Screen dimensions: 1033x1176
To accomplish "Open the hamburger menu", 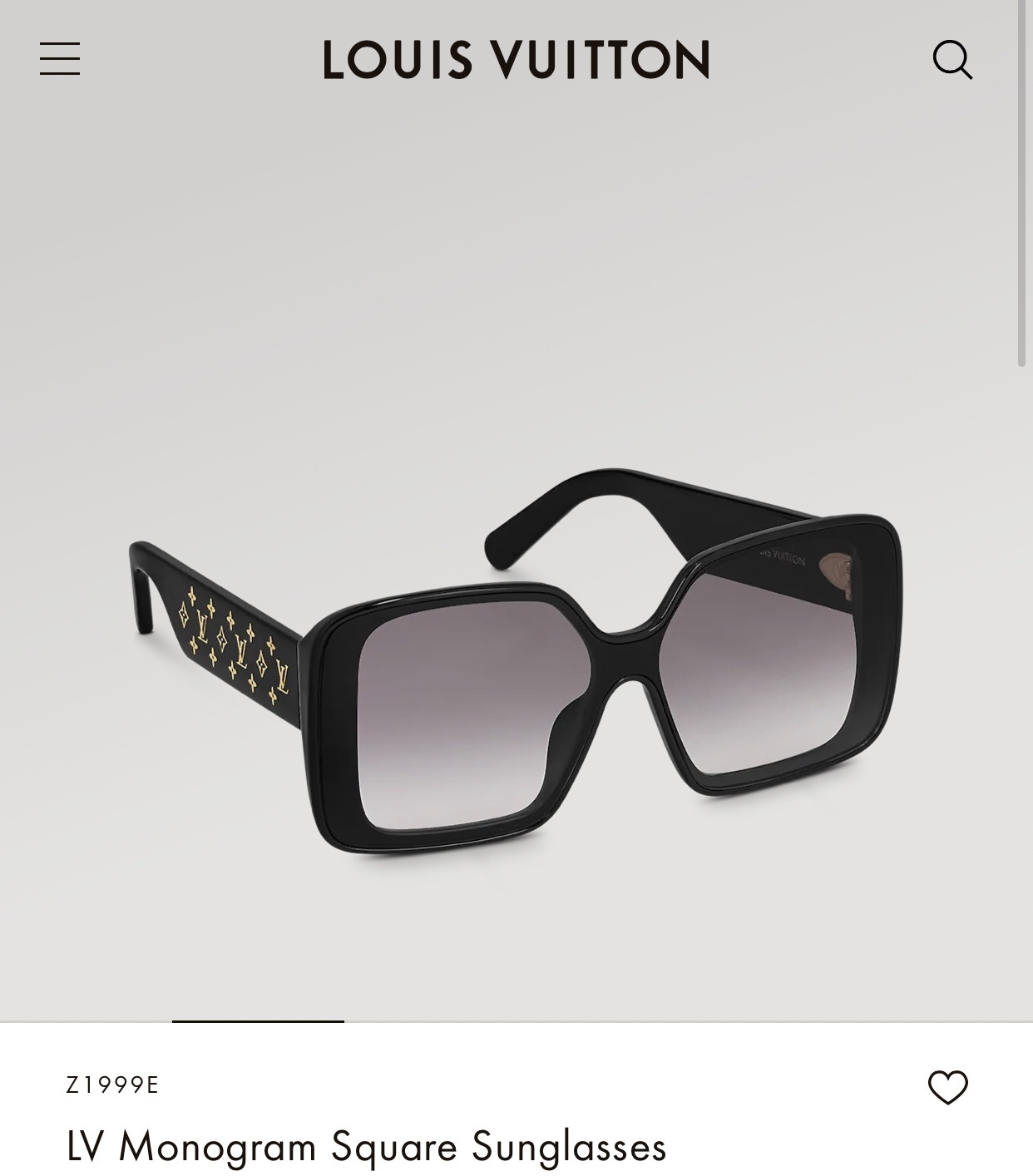I will point(60,59).
